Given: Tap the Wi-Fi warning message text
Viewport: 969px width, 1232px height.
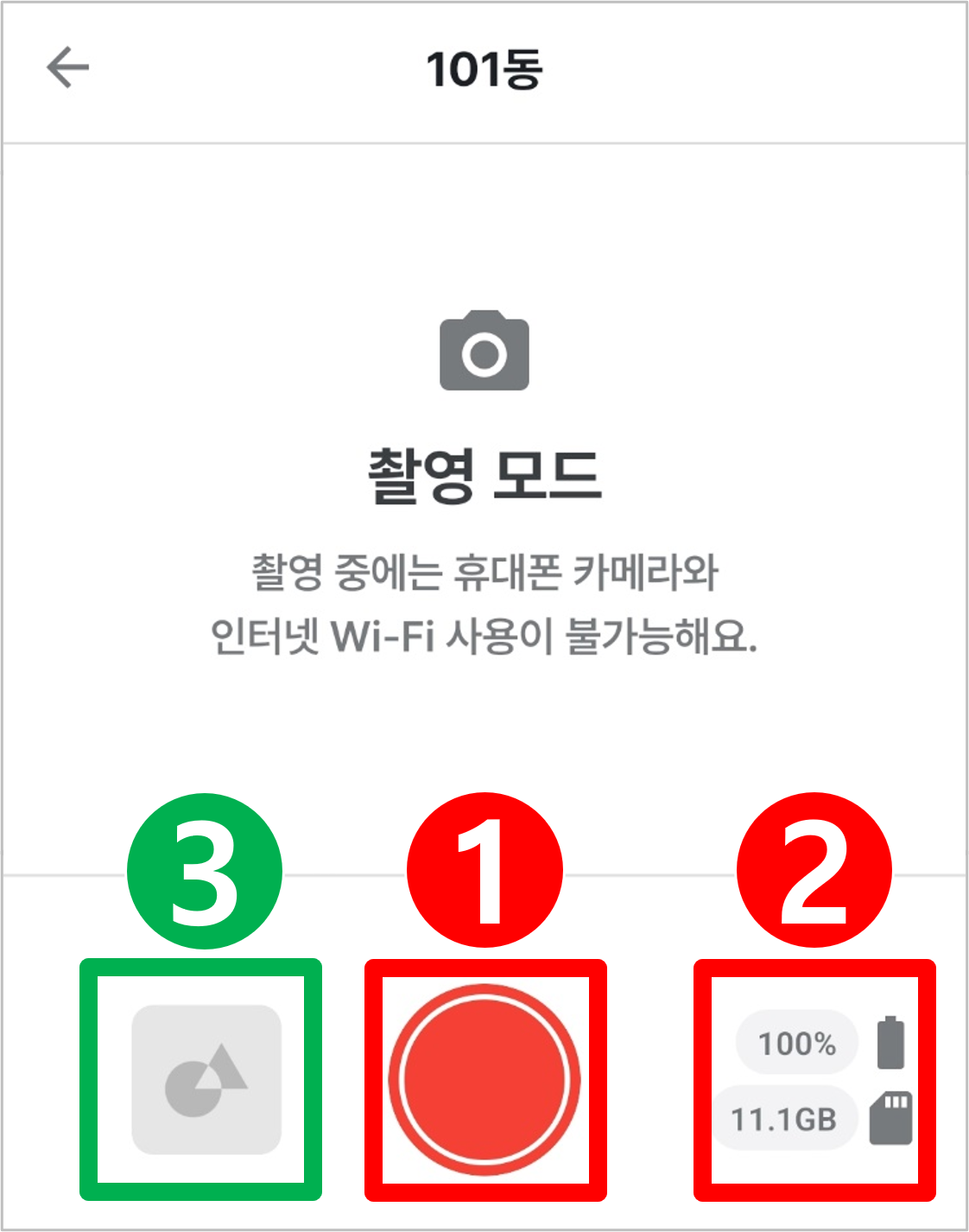Looking at the screenshot, I should pos(484,600).
